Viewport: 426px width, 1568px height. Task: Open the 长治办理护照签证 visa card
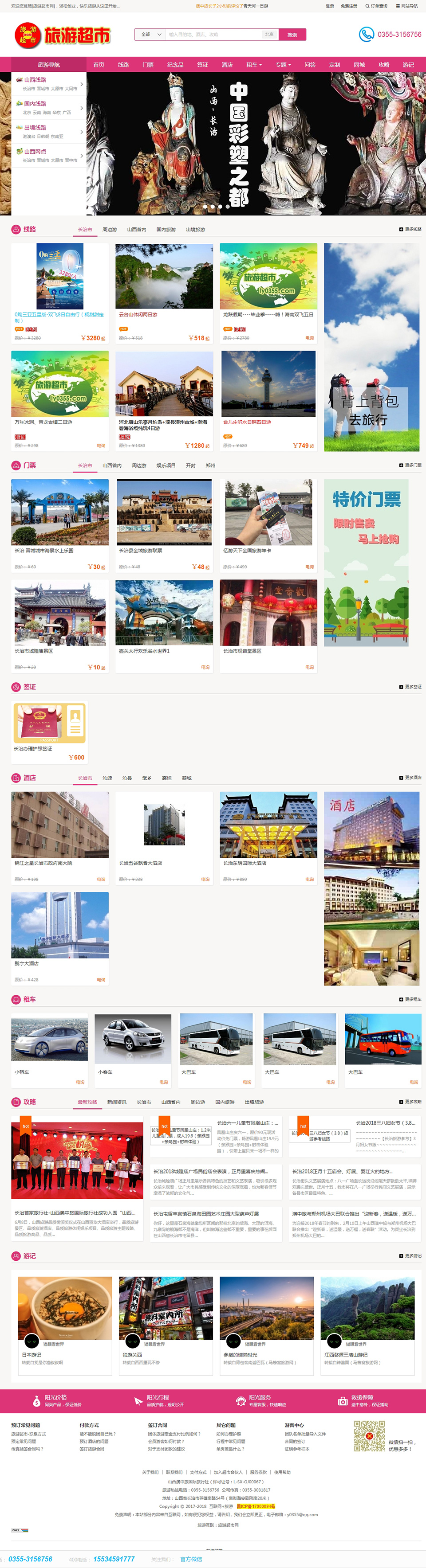pos(49,731)
